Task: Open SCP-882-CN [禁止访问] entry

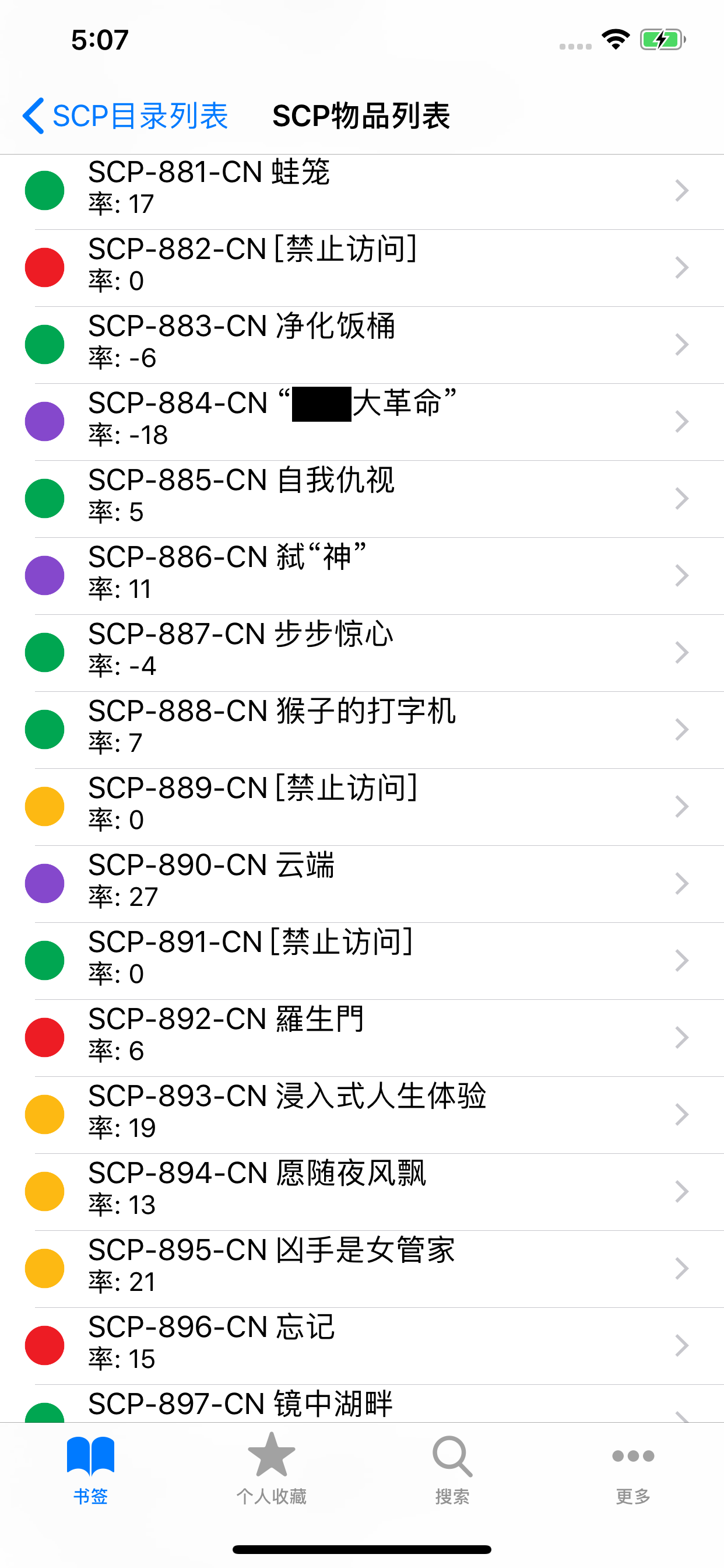Action: (x=362, y=268)
